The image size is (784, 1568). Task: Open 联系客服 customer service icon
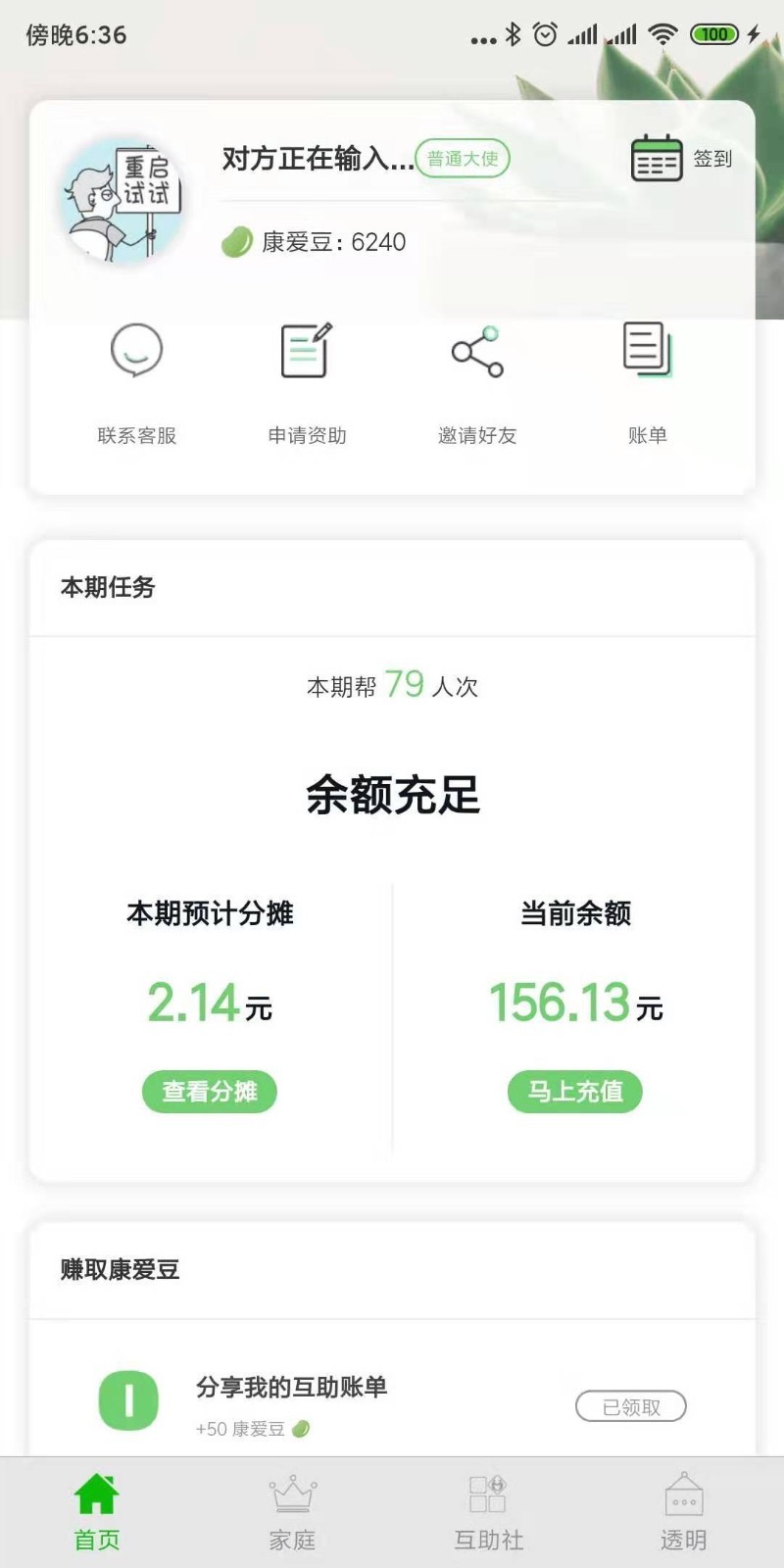(137, 353)
